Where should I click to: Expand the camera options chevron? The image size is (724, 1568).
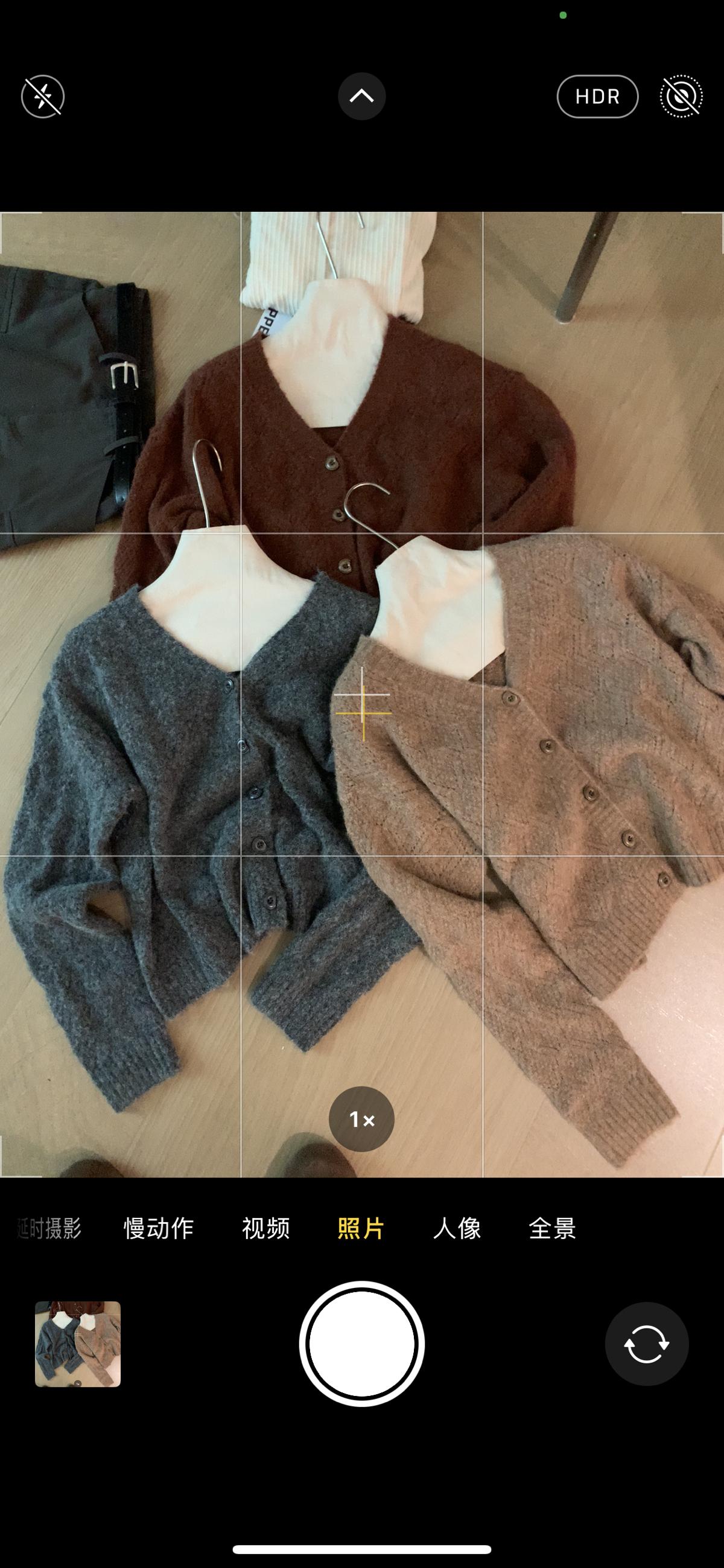(x=361, y=96)
